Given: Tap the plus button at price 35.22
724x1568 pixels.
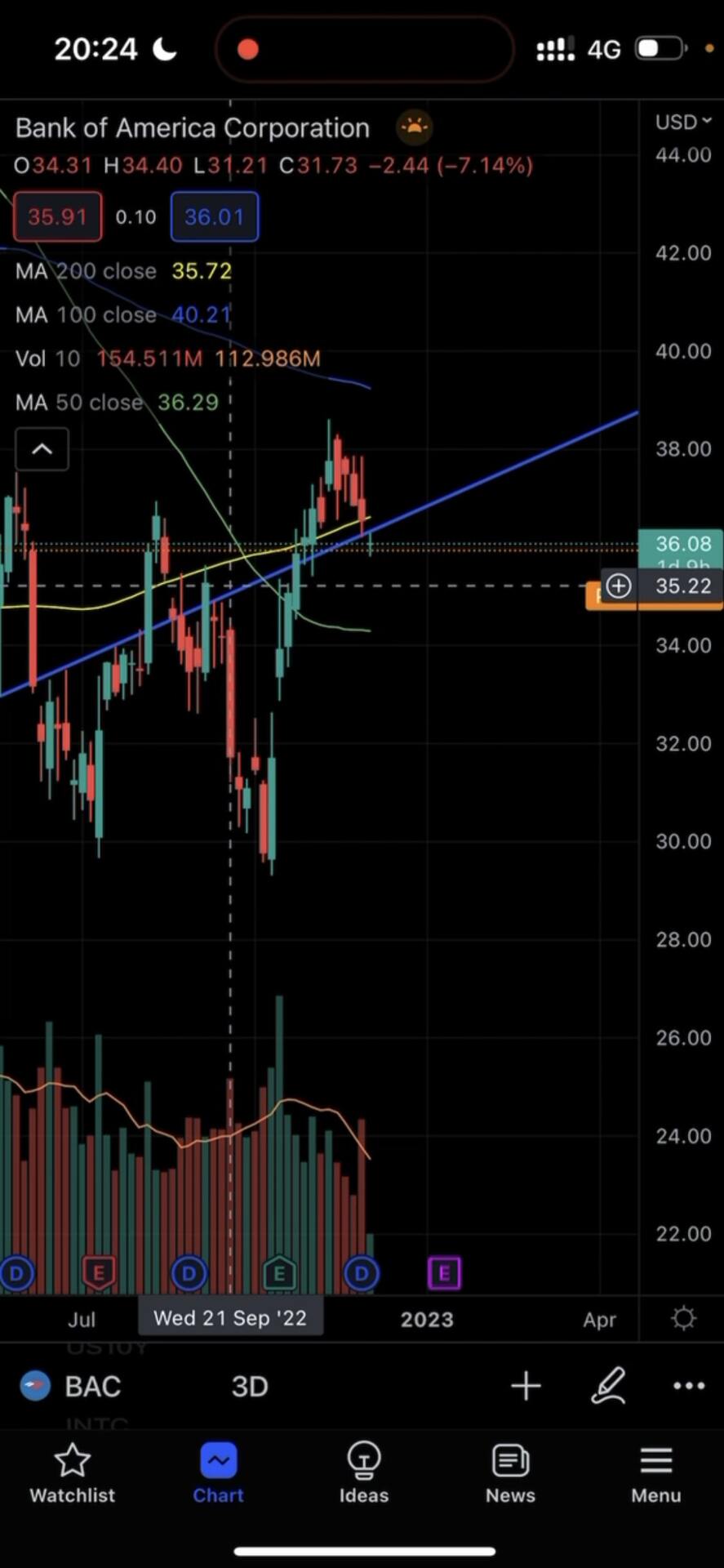Looking at the screenshot, I should click(619, 586).
